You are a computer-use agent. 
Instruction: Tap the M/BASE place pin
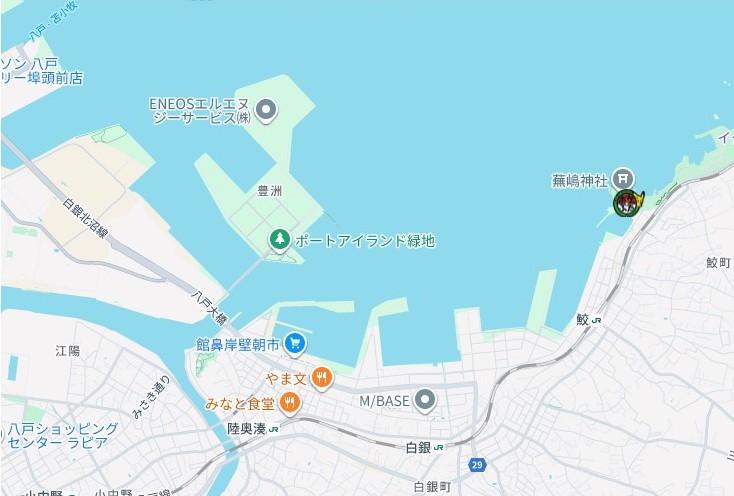tap(426, 401)
